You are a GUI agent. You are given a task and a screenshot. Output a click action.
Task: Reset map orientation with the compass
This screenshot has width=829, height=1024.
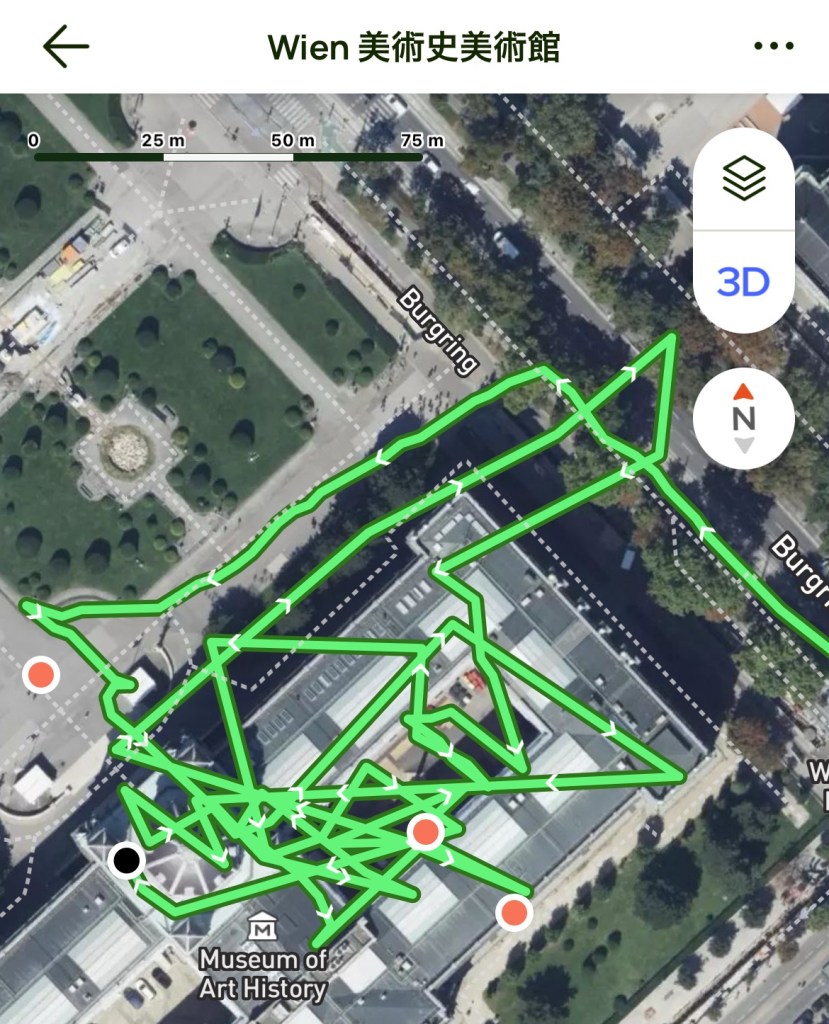pyautogui.click(x=743, y=418)
